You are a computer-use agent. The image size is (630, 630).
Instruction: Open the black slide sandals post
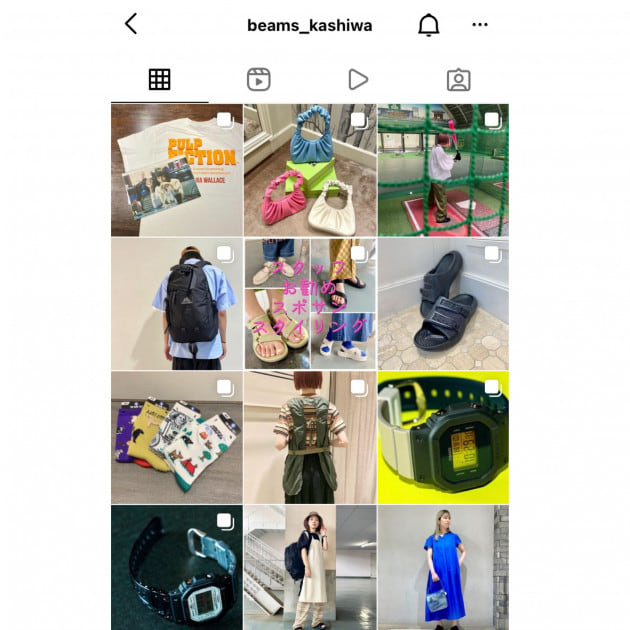(443, 304)
